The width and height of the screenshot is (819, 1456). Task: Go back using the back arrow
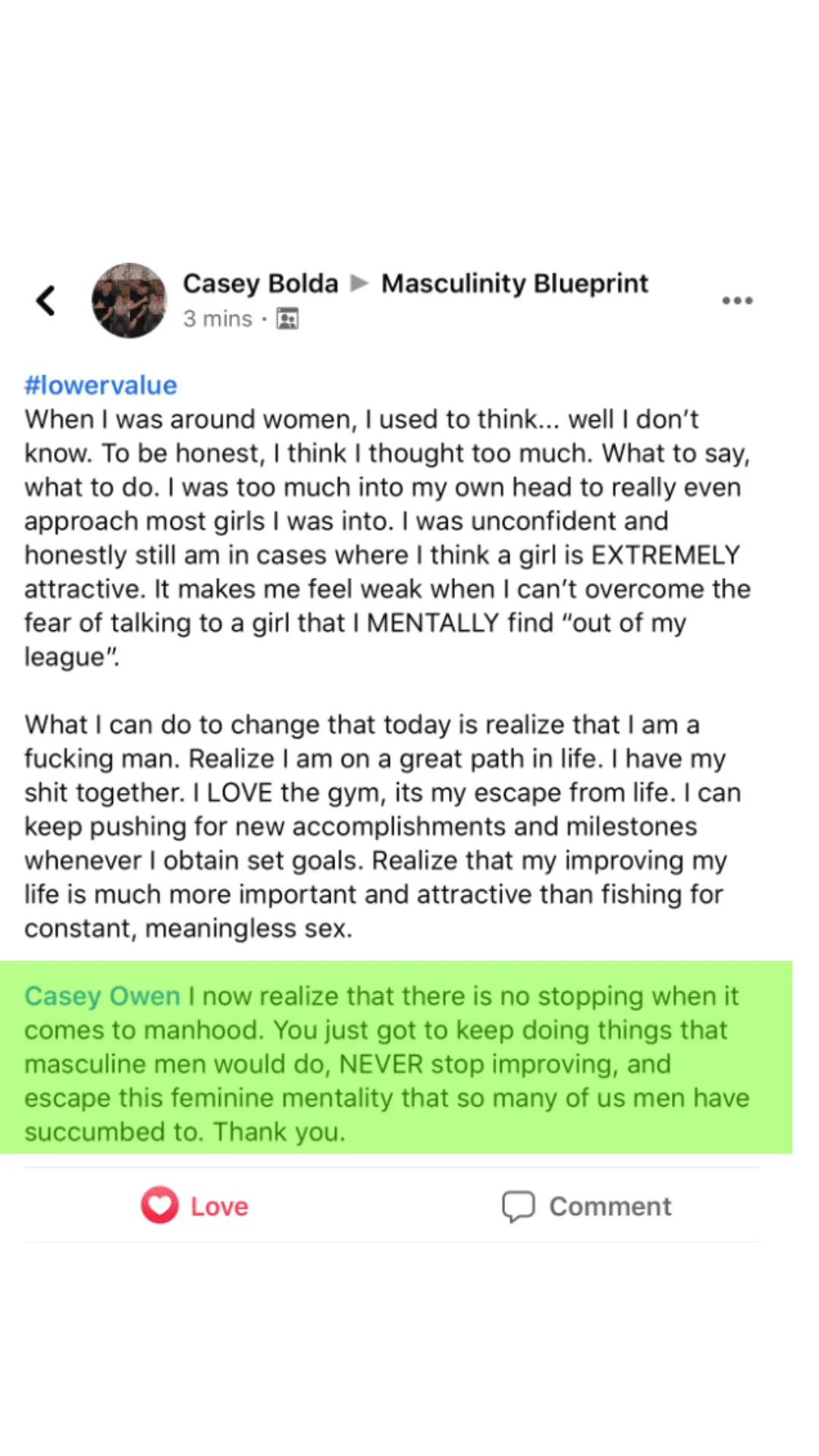click(x=46, y=300)
